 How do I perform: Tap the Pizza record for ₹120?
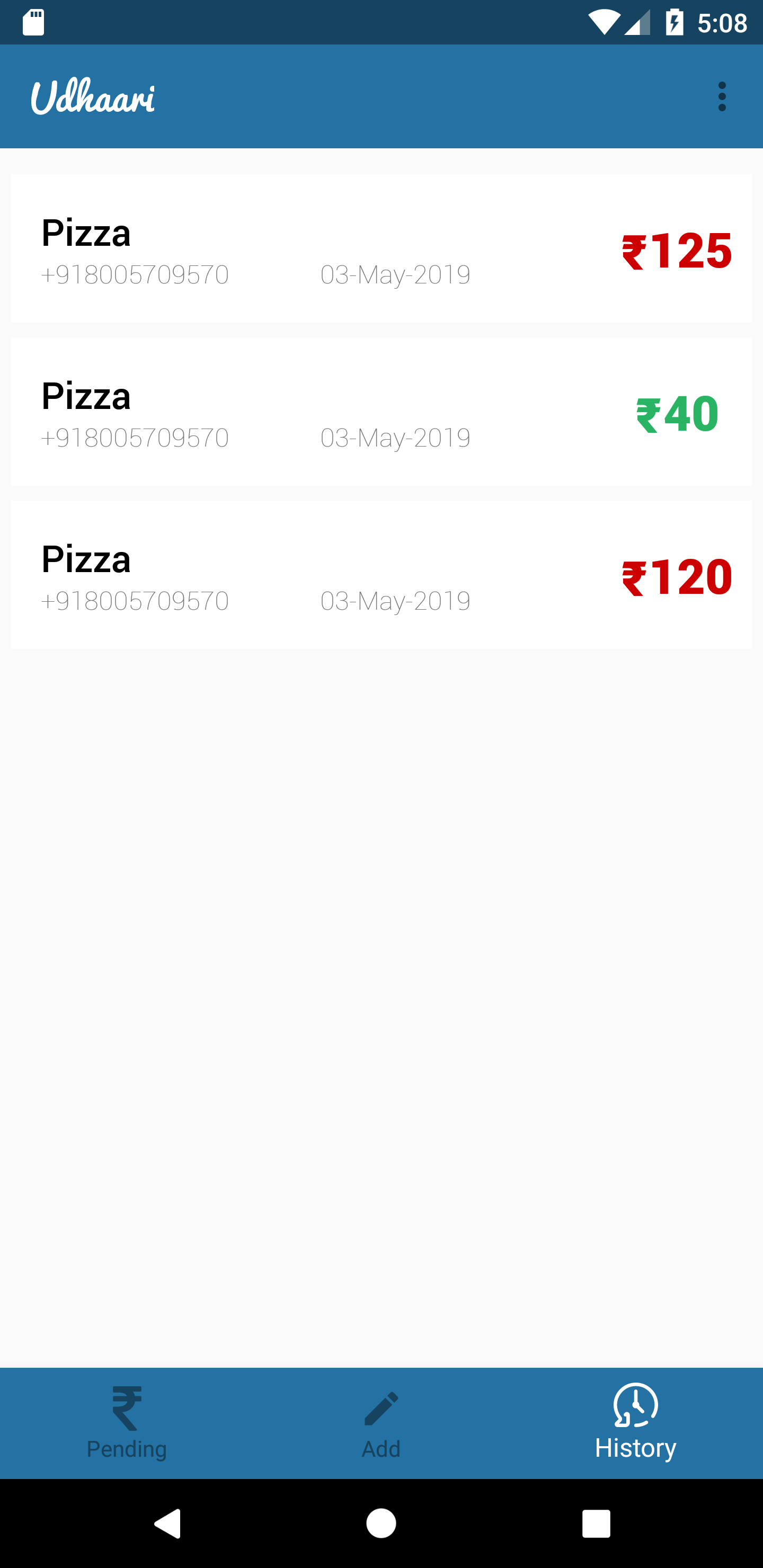click(x=381, y=575)
